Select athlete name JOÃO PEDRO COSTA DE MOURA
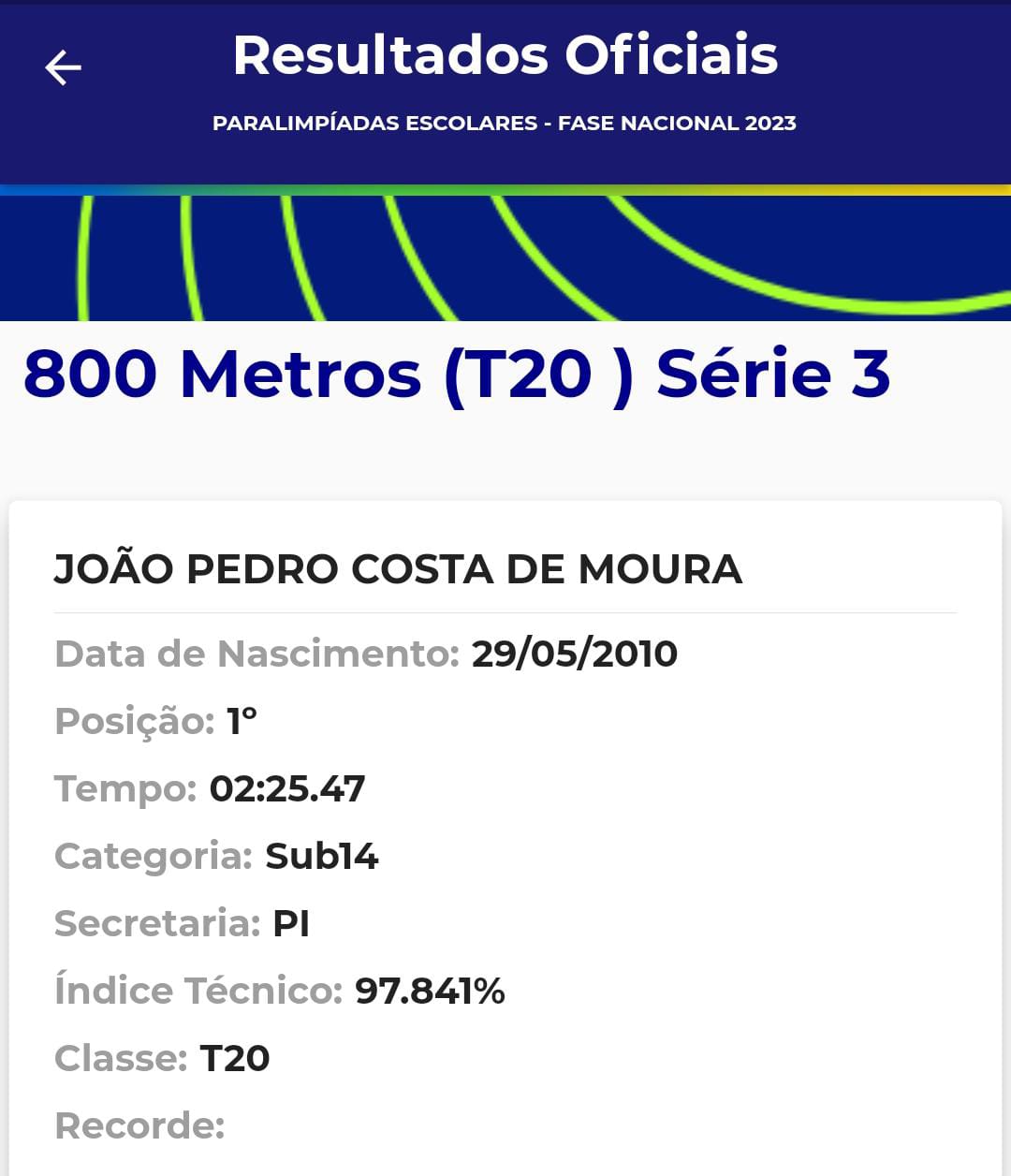Screen dimensions: 1011x1176 (x=397, y=568)
